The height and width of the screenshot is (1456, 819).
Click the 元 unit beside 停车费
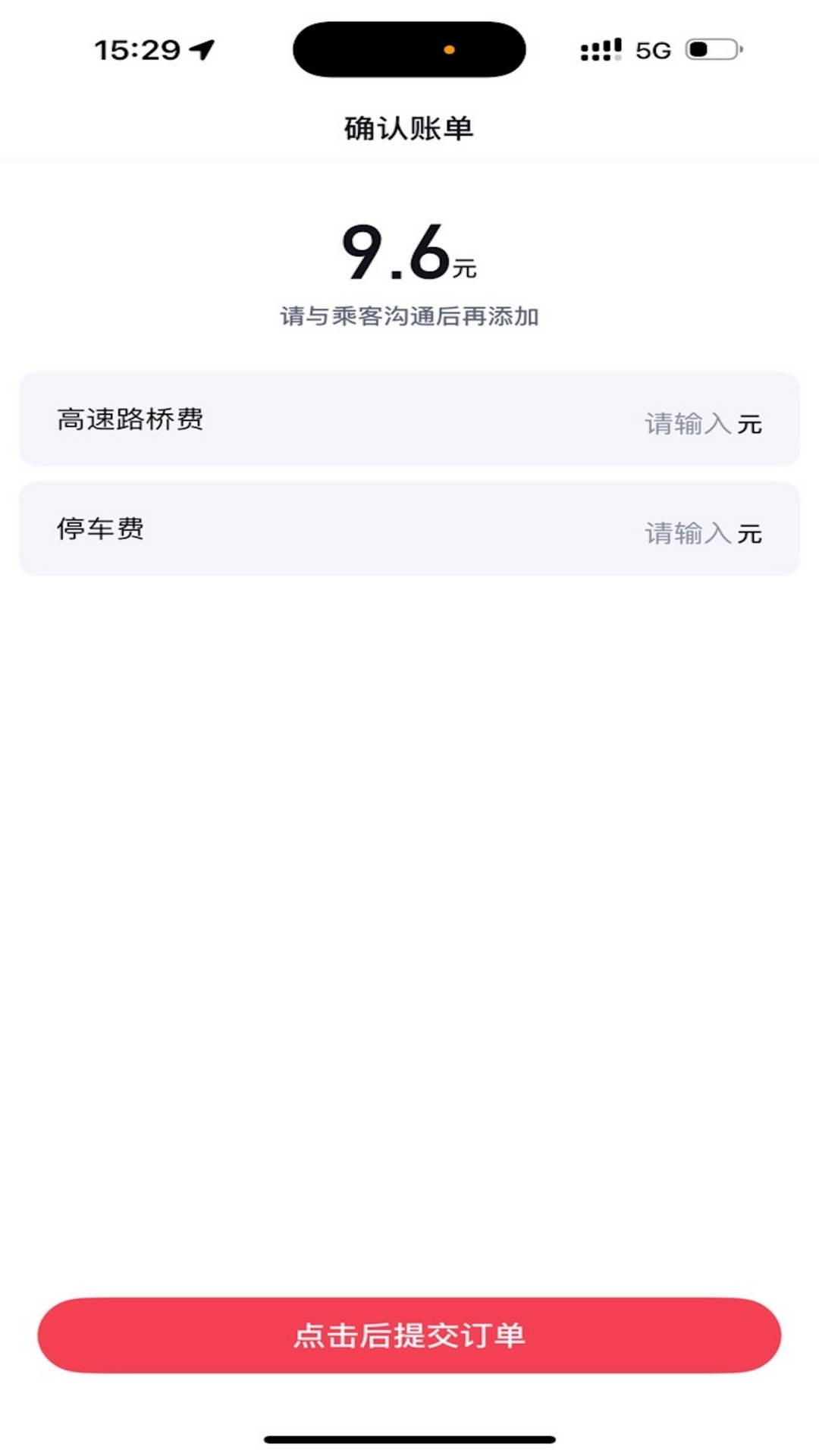[750, 534]
